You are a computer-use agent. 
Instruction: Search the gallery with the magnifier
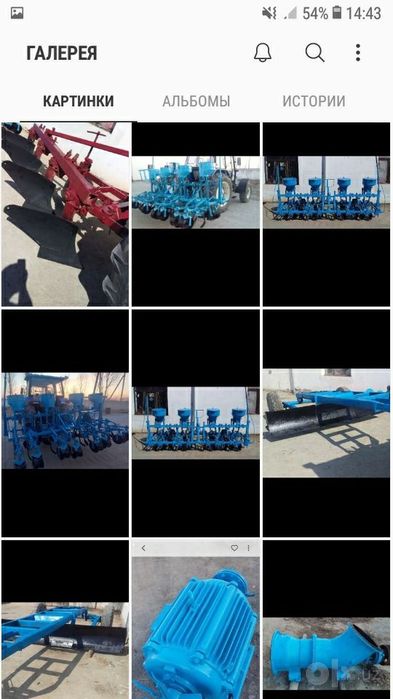(315, 53)
